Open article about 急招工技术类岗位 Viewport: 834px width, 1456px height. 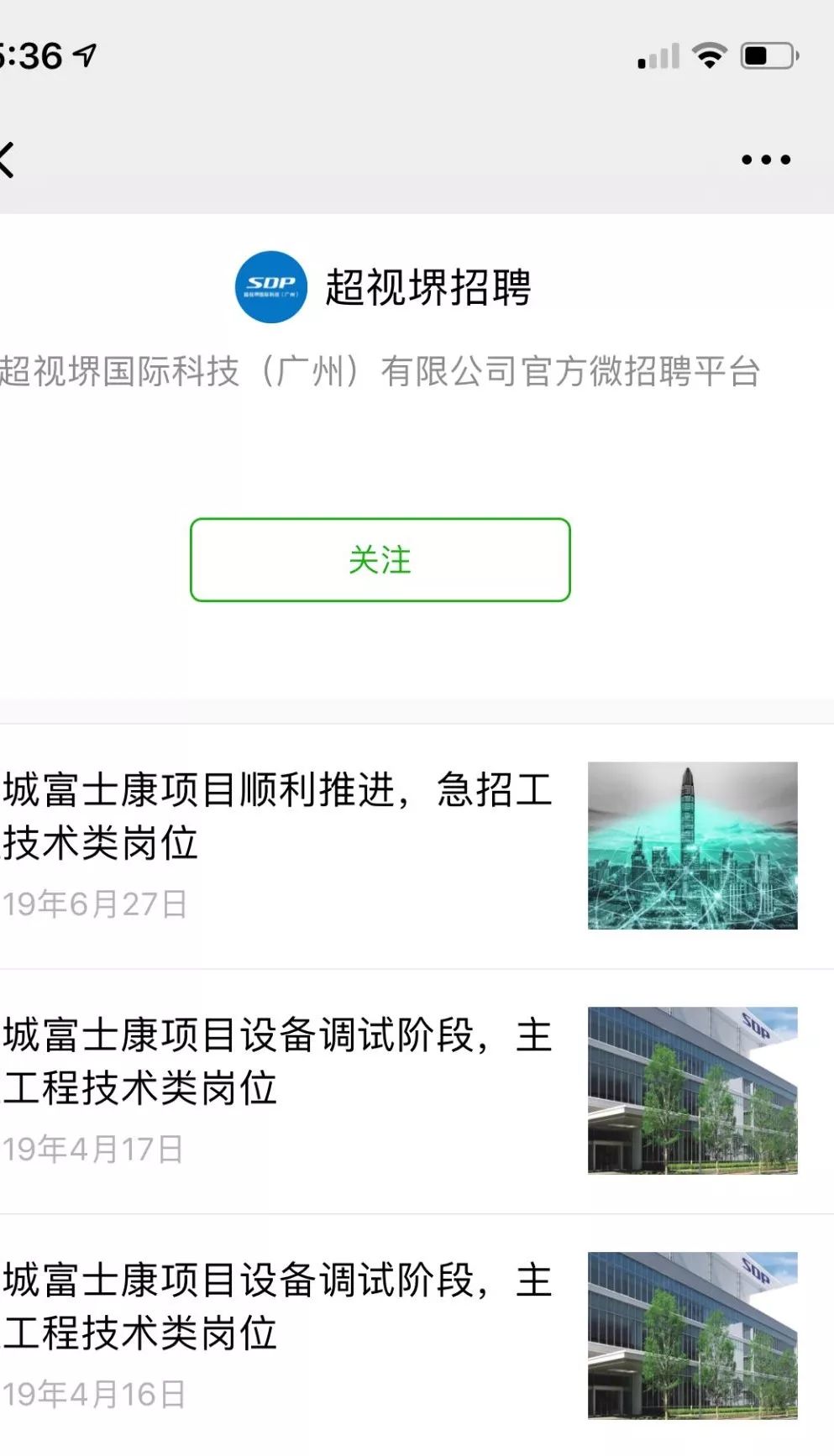tap(277, 819)
